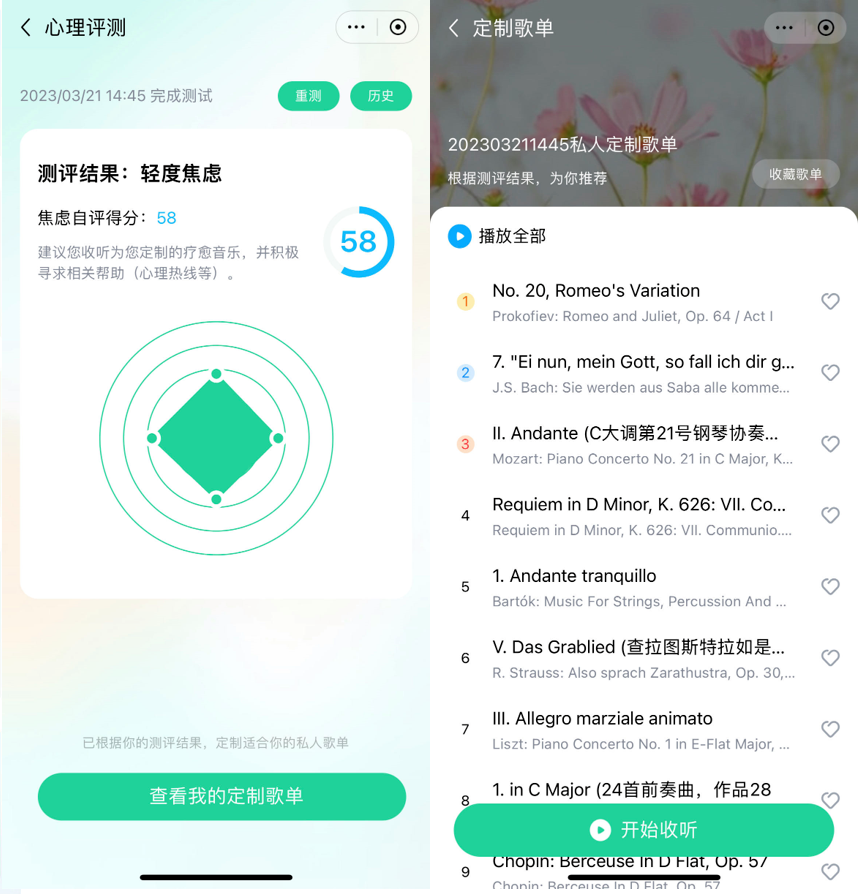
Task: Open the three-dot more menu on the playlist page
Action: (x=785, y=27)
